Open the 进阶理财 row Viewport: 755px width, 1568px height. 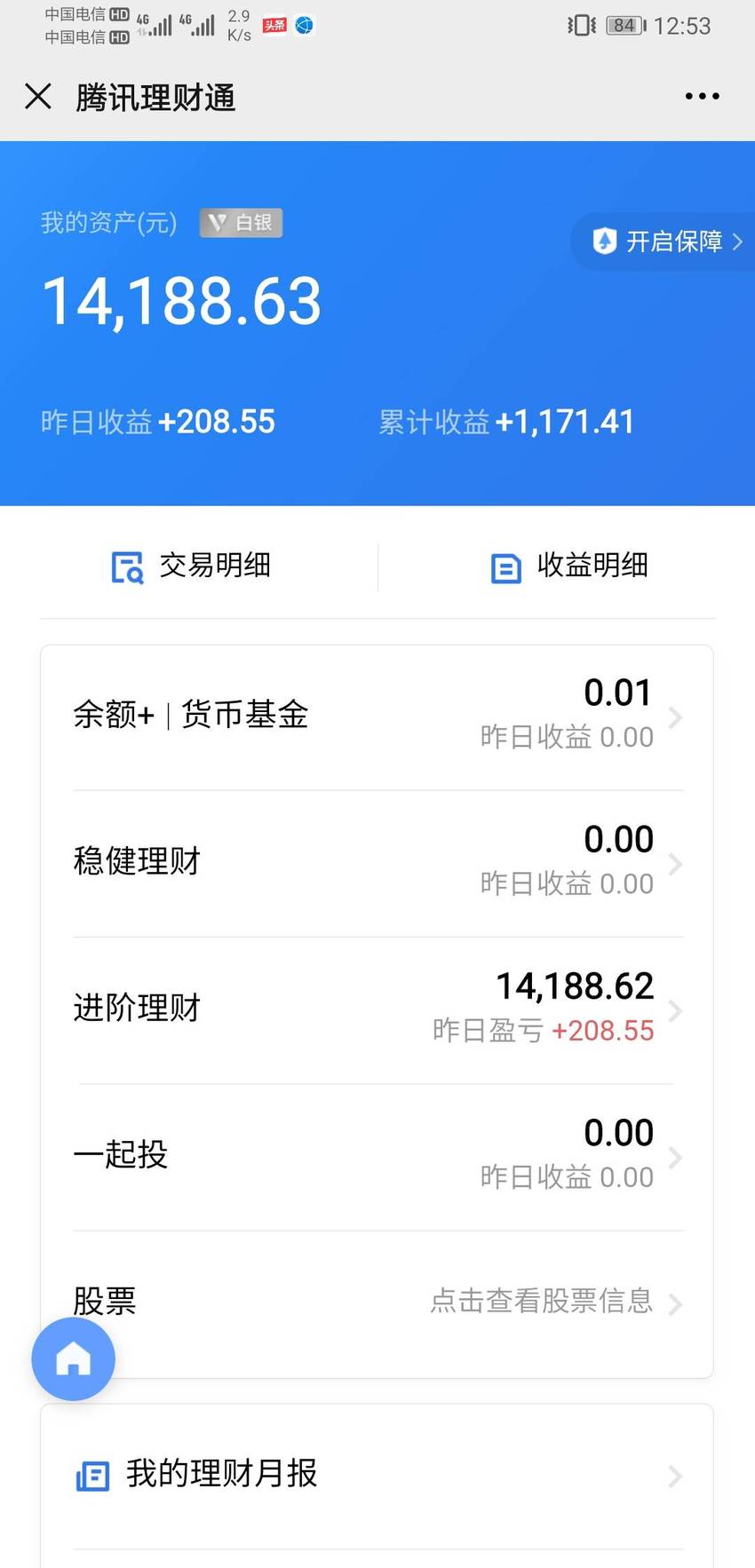point(377,1010)
